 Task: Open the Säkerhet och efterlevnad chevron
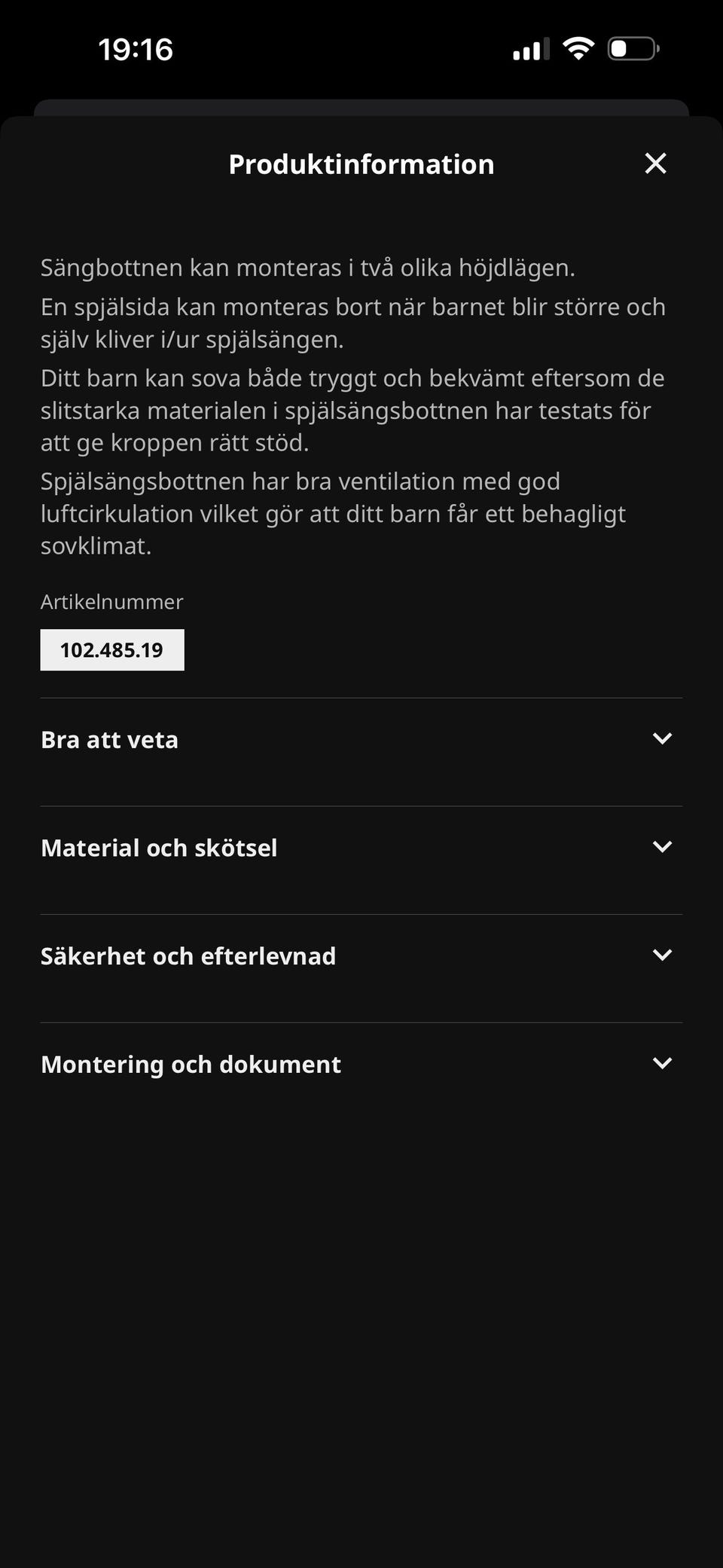[662, 955]
